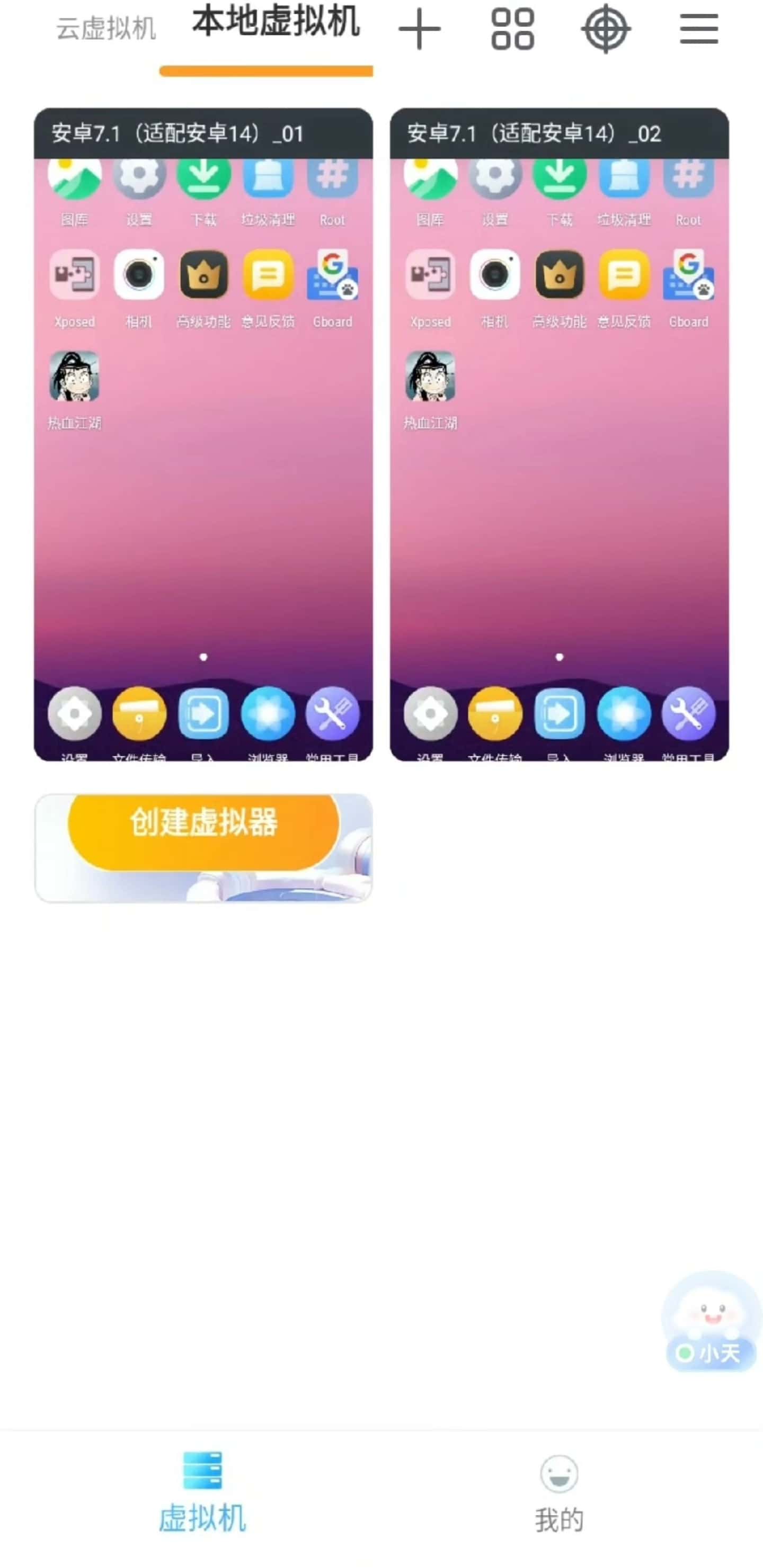Tap the crosshair target icon
The image size is (763, 1568).
coord(605,29)
